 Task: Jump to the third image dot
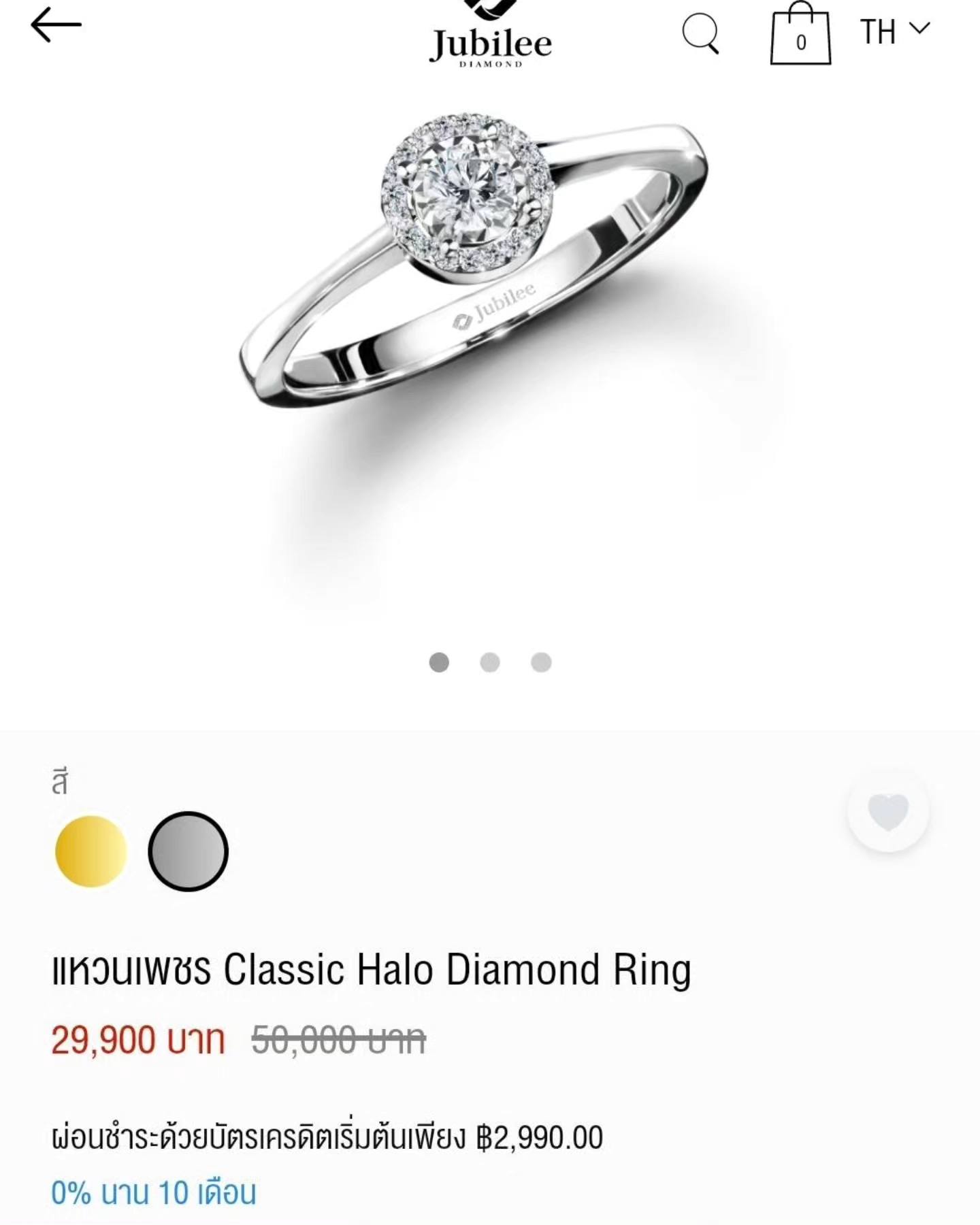point(541,662)
